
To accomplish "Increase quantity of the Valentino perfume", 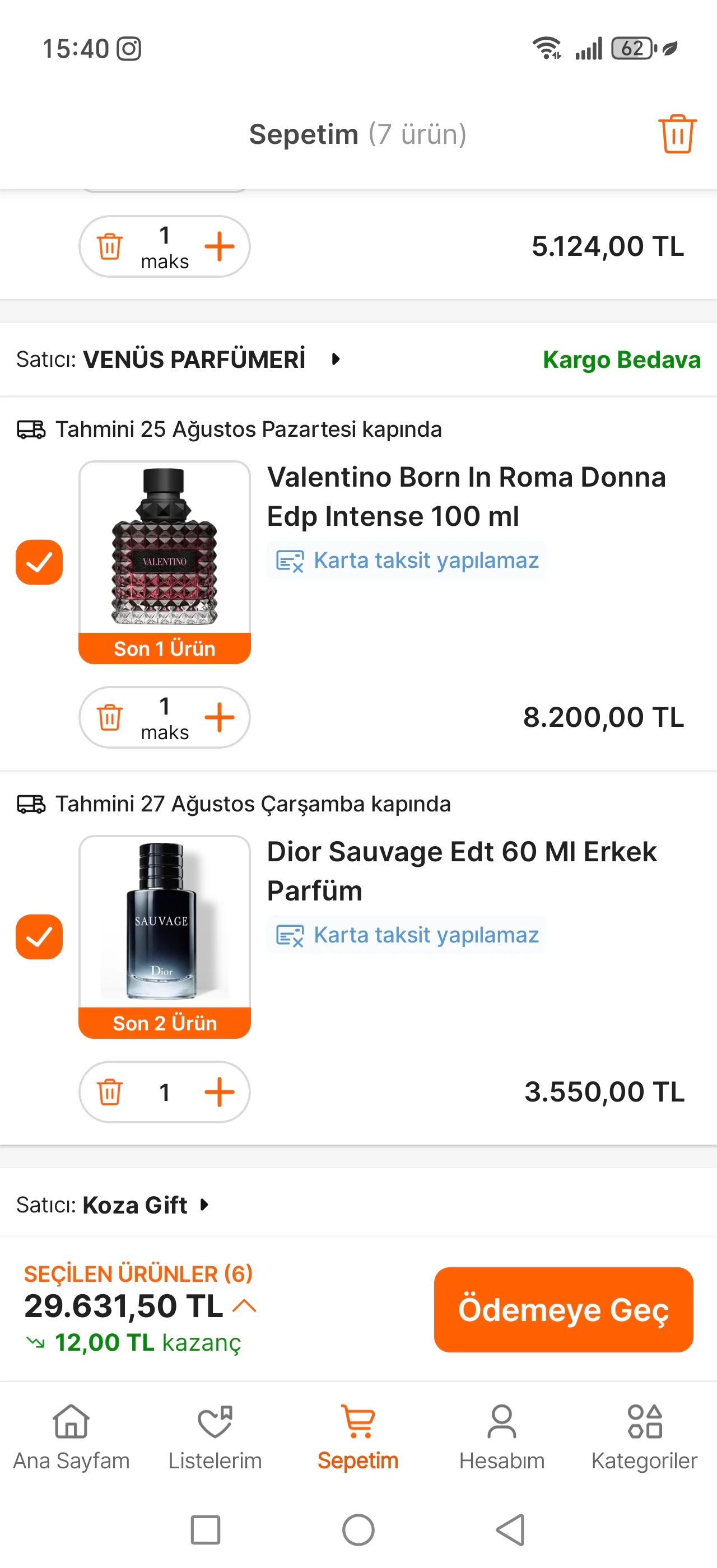I will click(220, 717).
